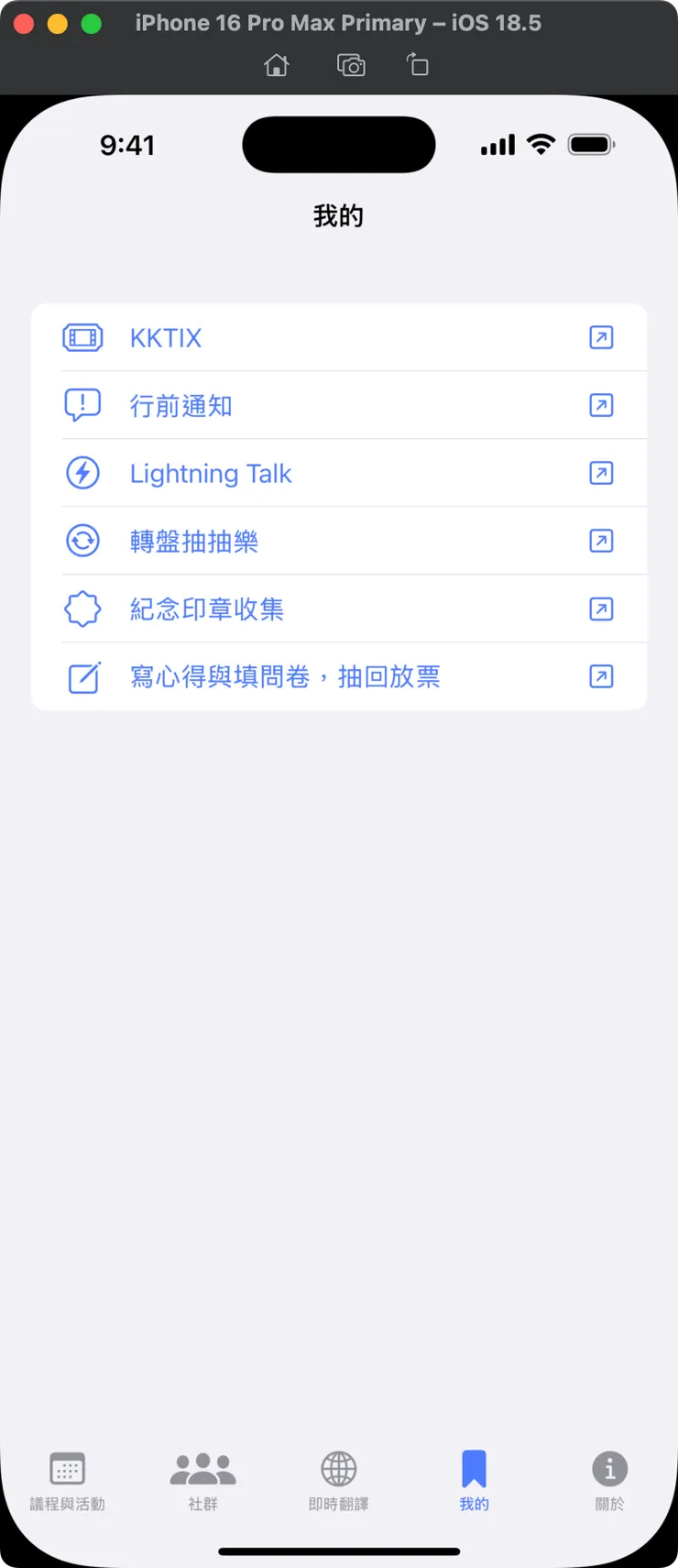Image resolution: width=678 pixels, height=1568 pixels.
Task: Tap the alert speech-bubble icon for 行前通知
Action: [x=82, y=405]
